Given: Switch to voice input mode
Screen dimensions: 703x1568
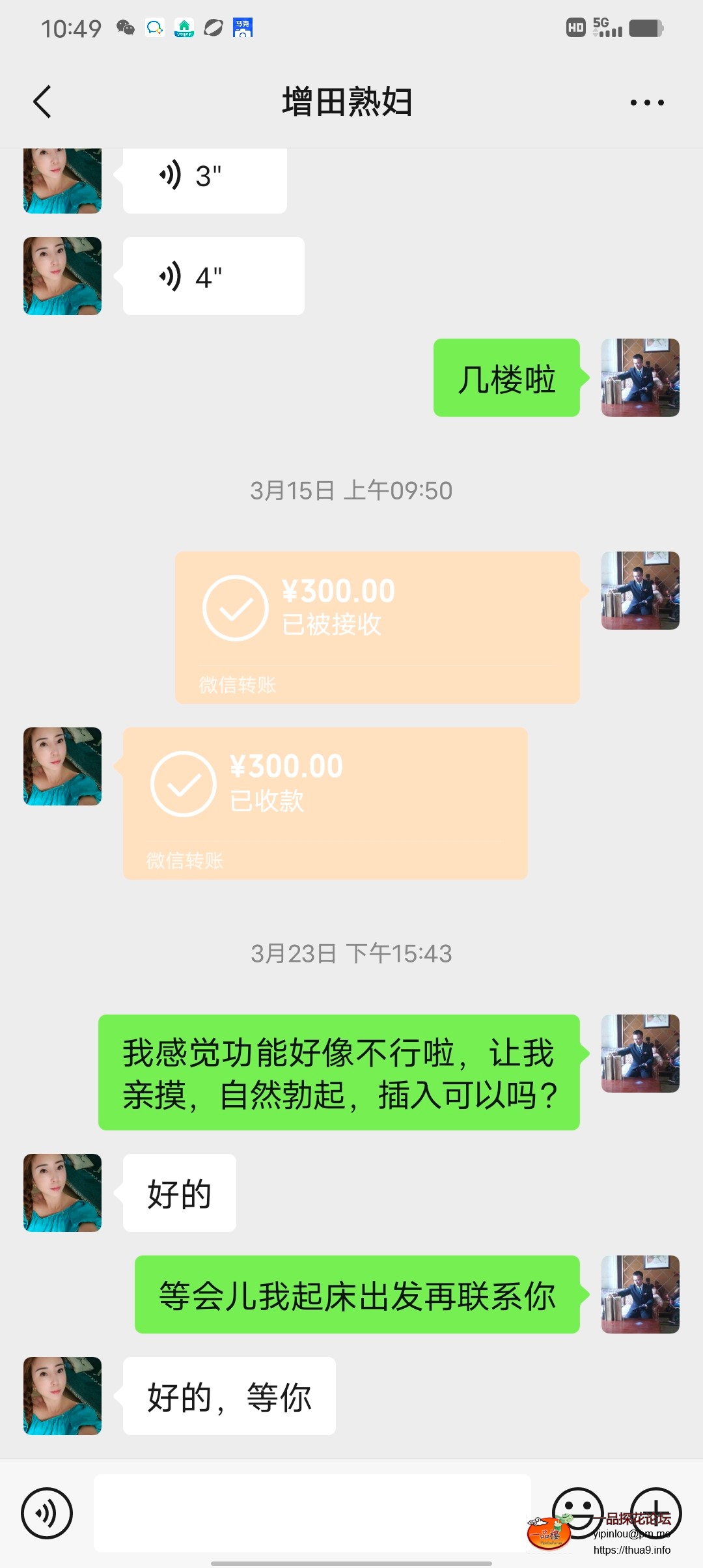Looking at the screenshot, I should (x=46, y=1513).
